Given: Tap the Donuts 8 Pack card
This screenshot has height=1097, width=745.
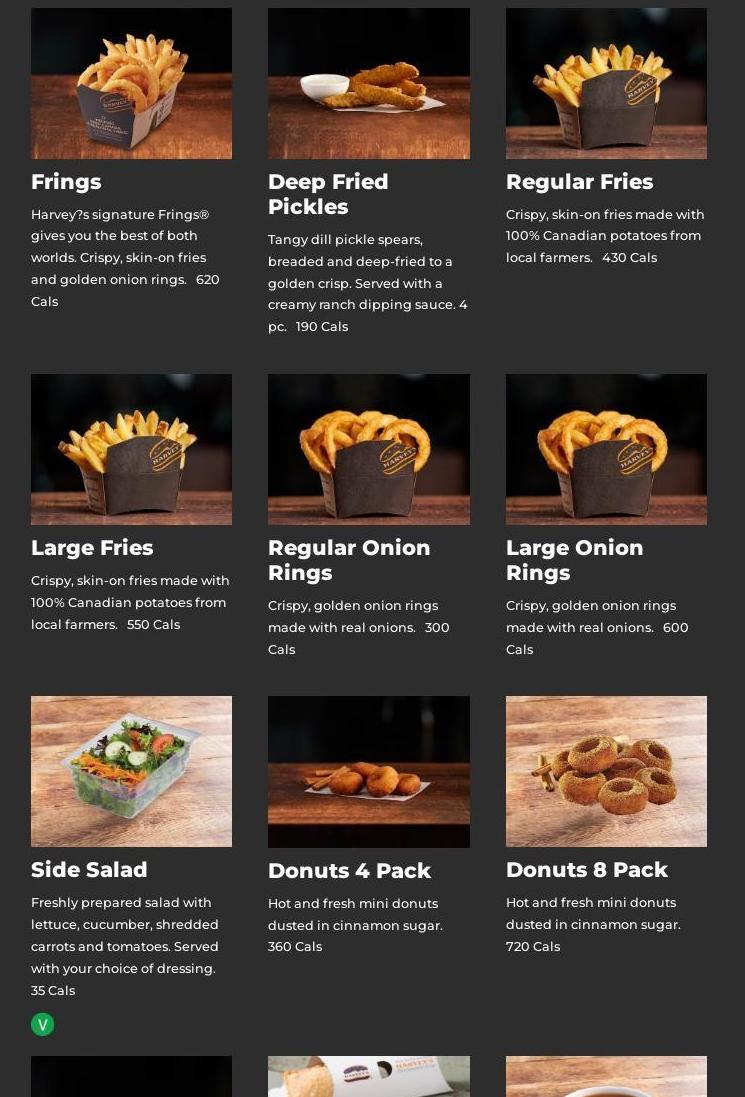Looking at the screenshot, I should (x=606, y=771).
